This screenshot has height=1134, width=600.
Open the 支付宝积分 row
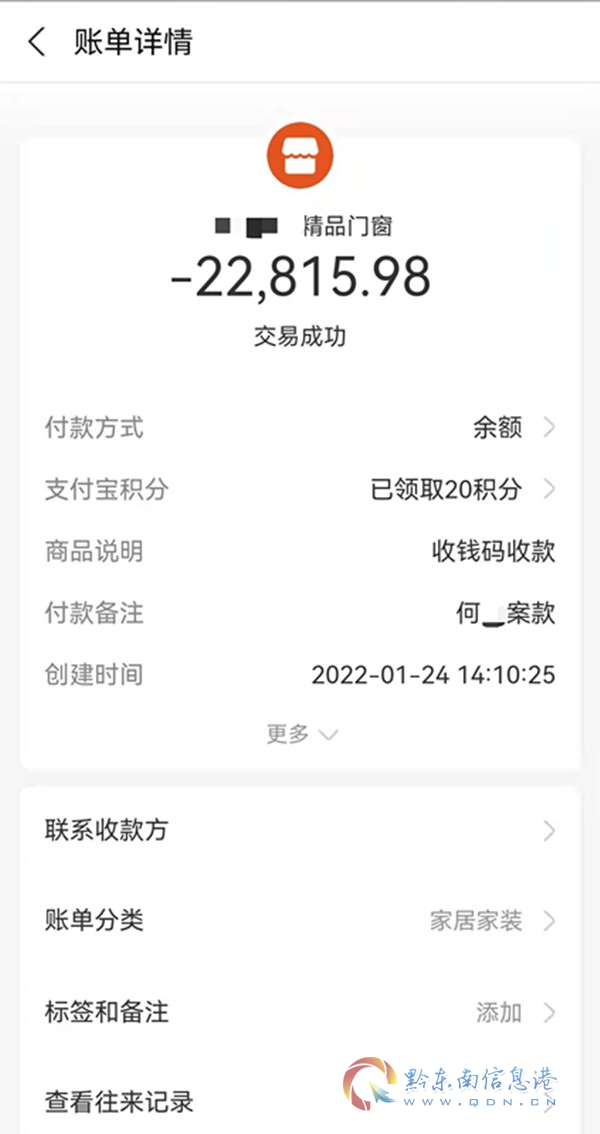tap(300, 489)
